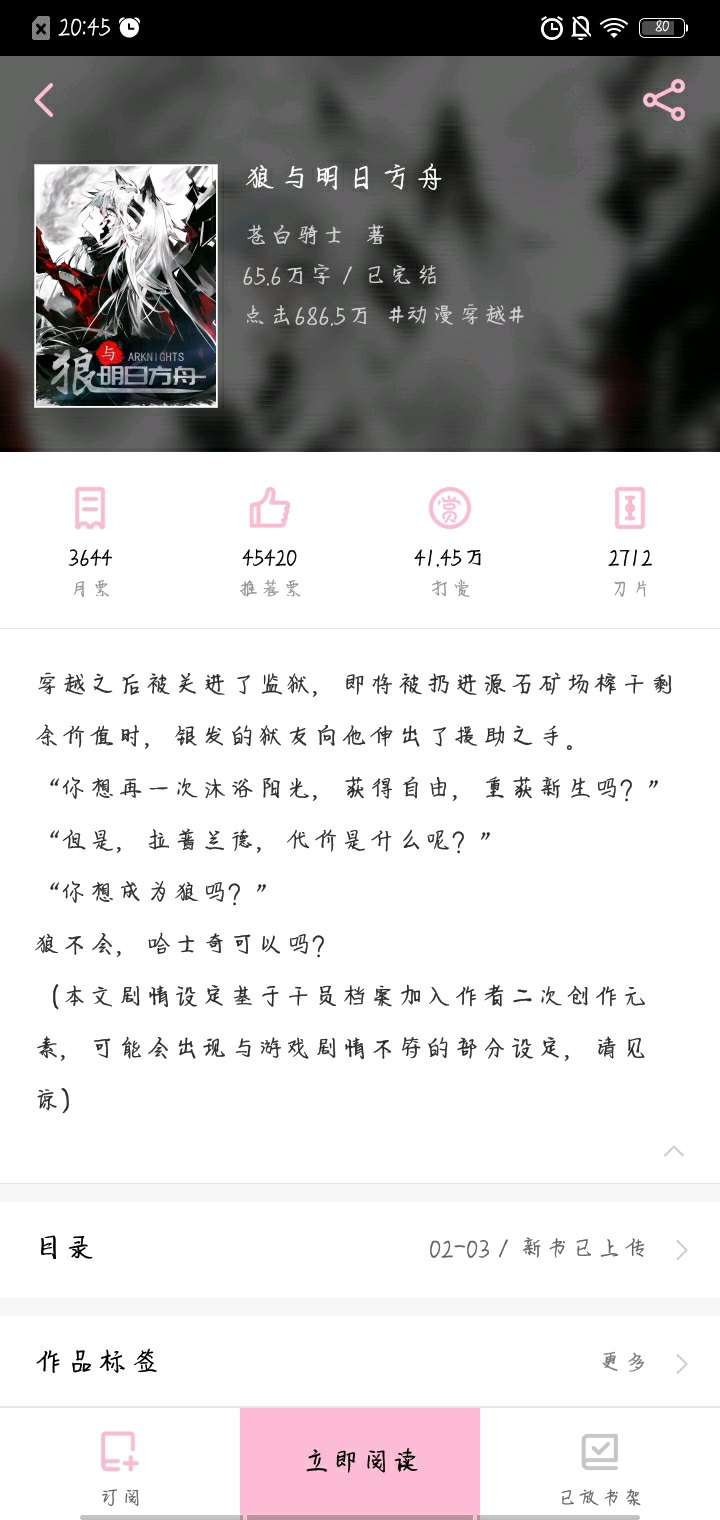This screenshot has width=720, height=1520.
Task: Start reading with 立即阅读
Action: pos(360,1462)
